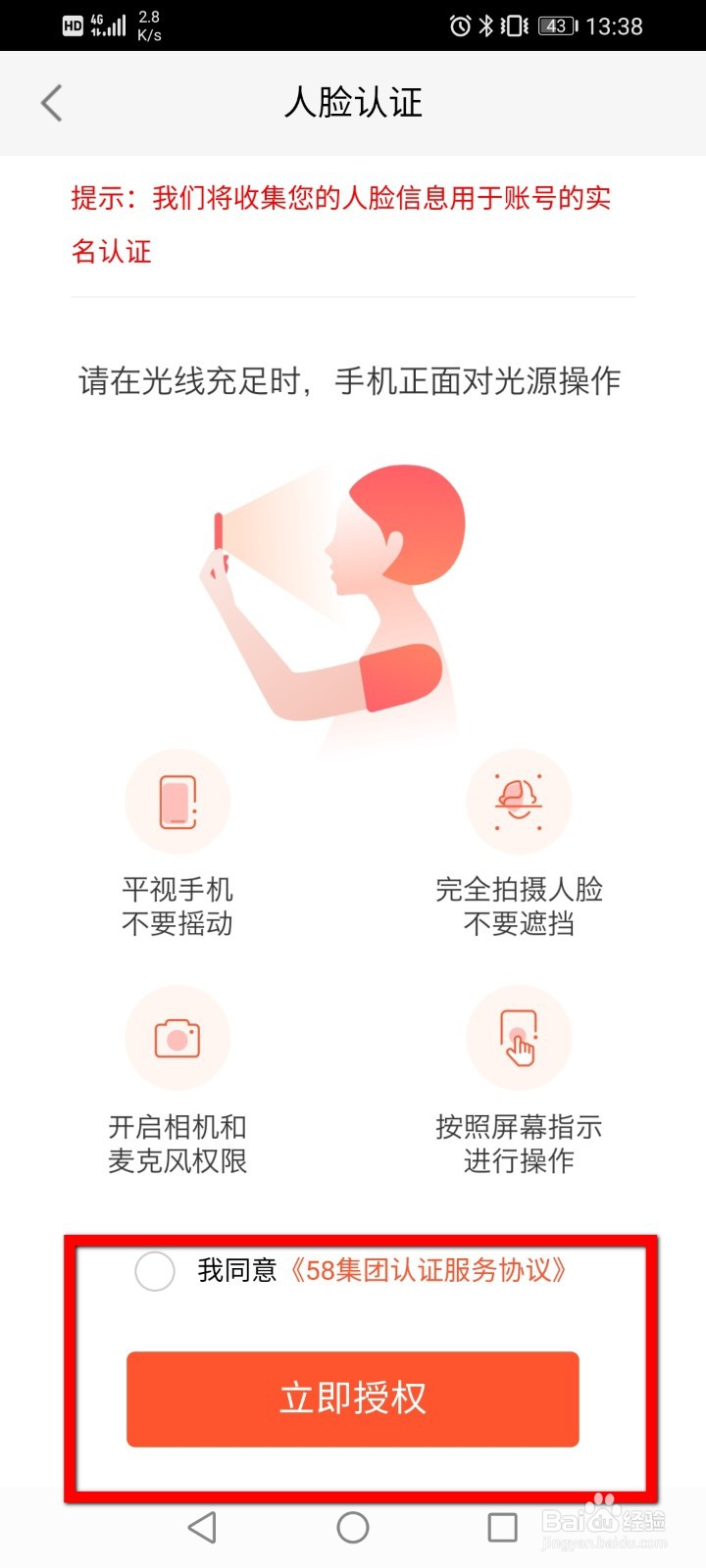Tap the back arrow beside 人脸认证

[x=51, y=102]
